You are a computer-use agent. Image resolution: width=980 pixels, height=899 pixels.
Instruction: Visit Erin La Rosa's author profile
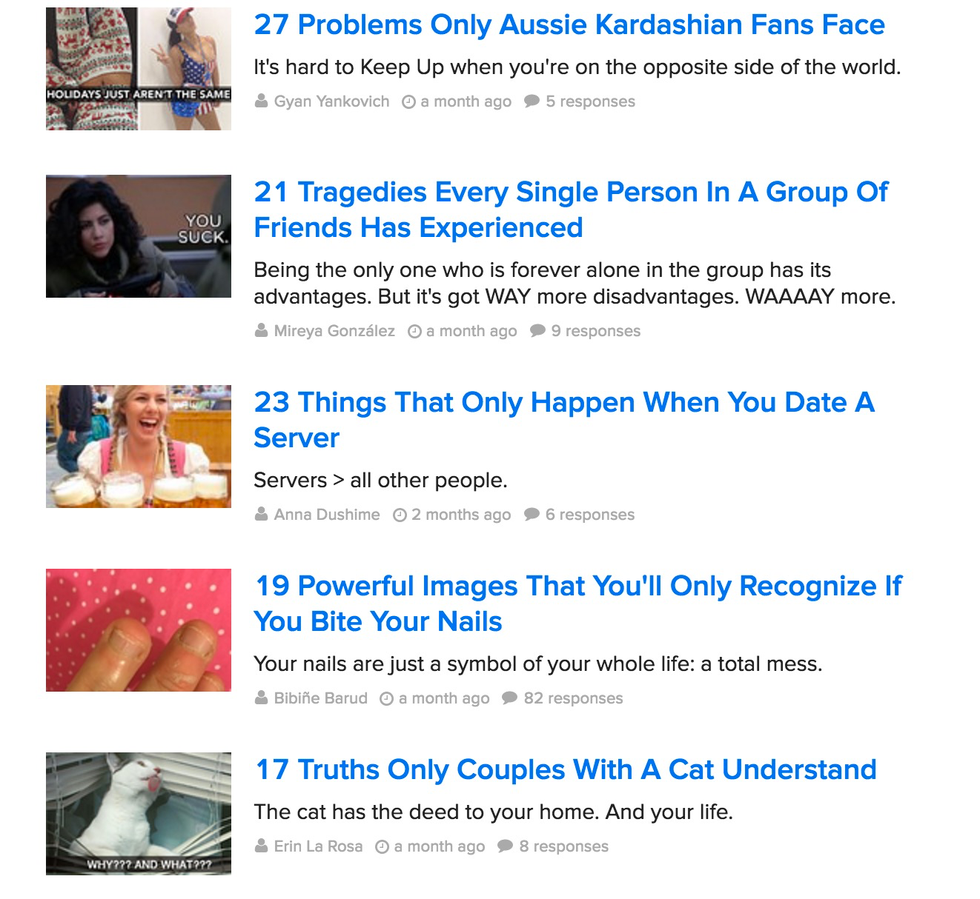[318, 847]
